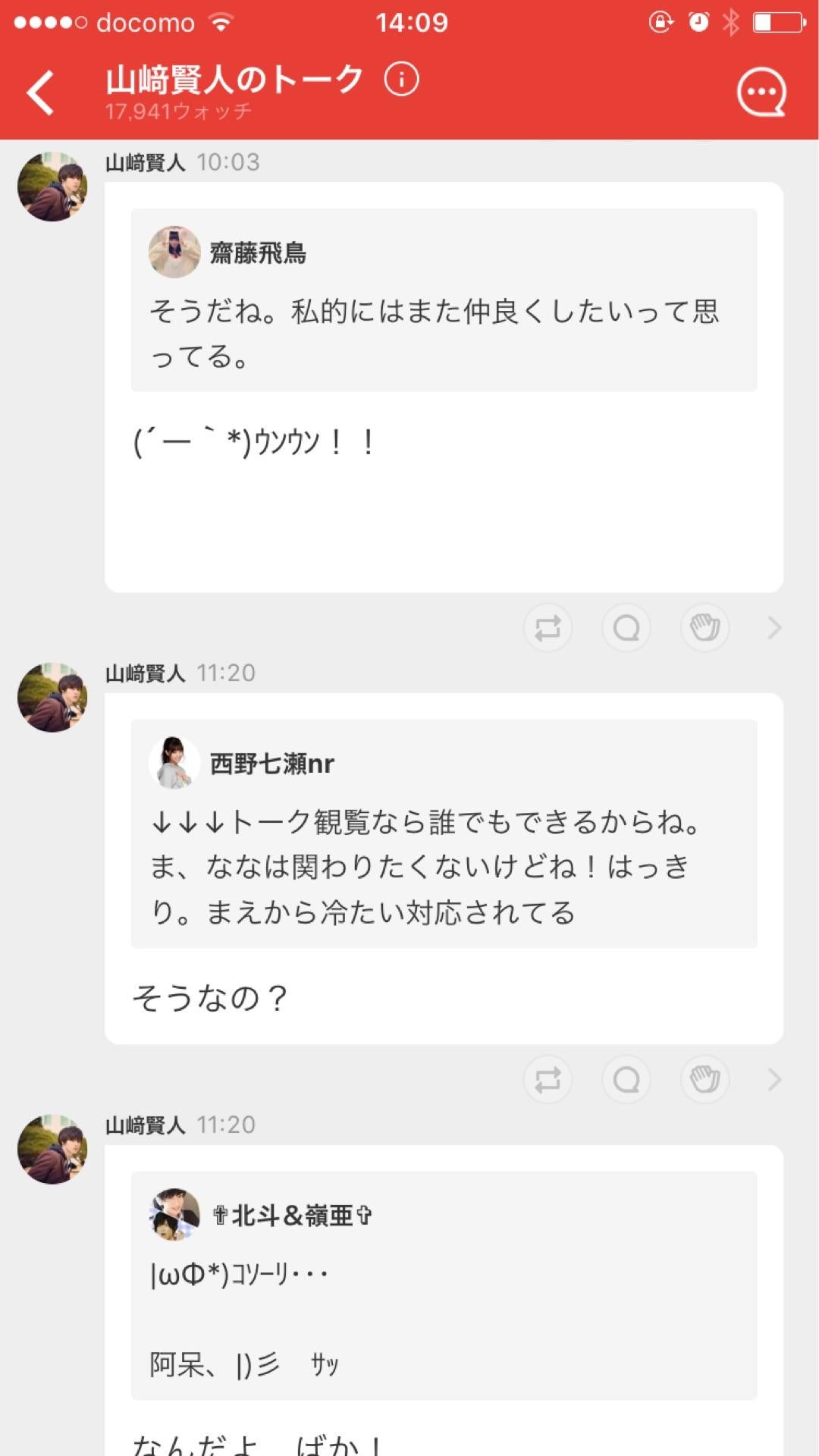The width and height of the screenshot is (819, 1456).
Task: Tap the talk title 山﨑賢人のトーク
Action: (233, 78)
